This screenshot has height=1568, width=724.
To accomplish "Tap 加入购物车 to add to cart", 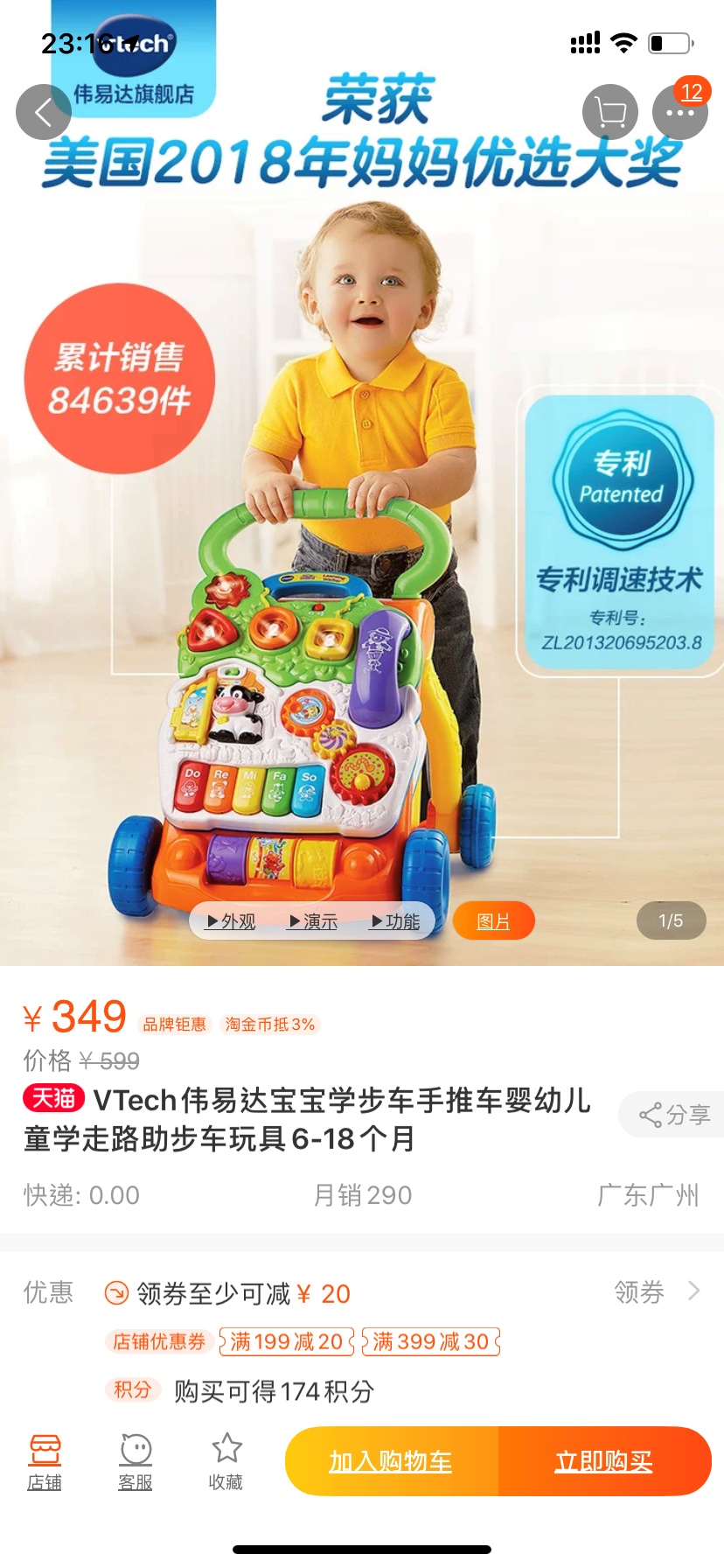I will tap(391, 1461).
